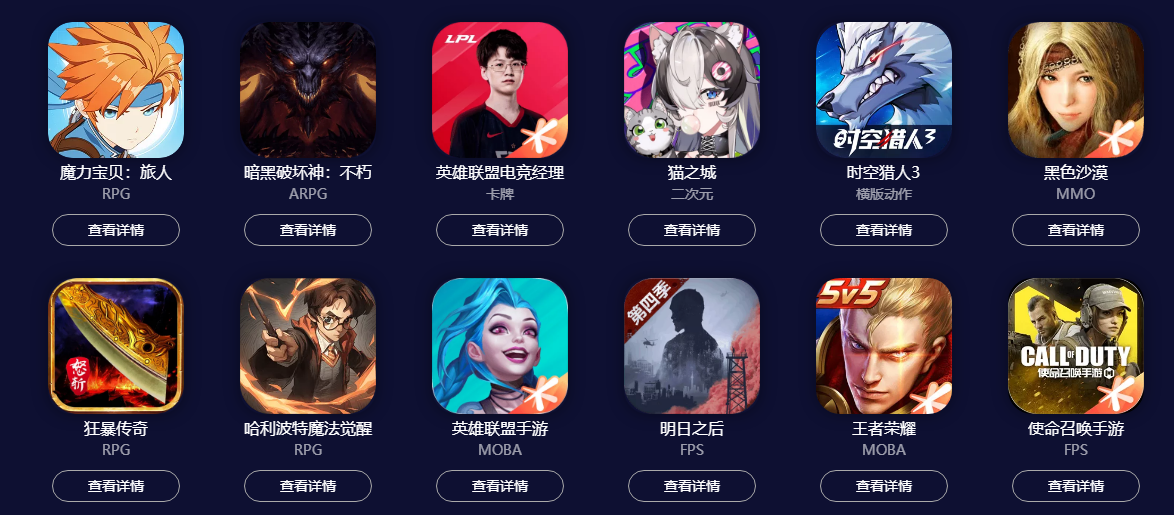The width and height of the screenshot is (1174, 515).
Task: View details of 时空猎人3
Action: 884,230
